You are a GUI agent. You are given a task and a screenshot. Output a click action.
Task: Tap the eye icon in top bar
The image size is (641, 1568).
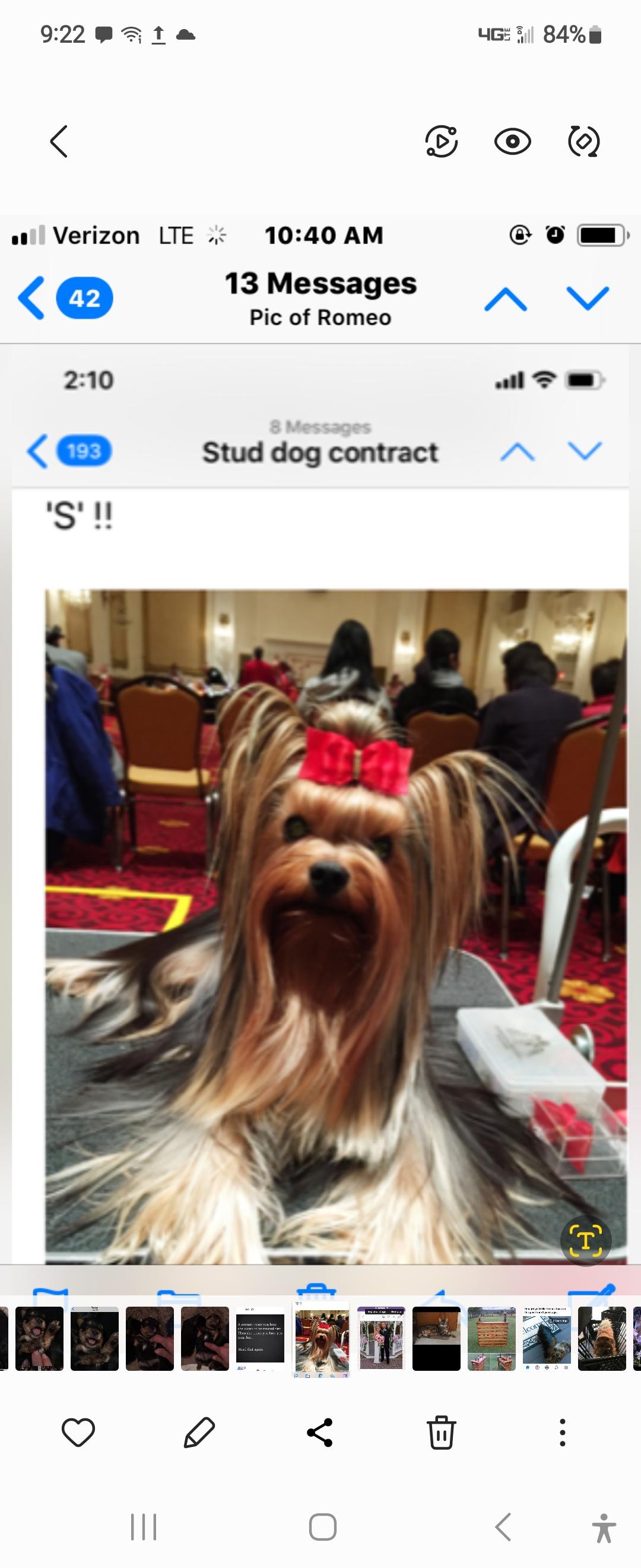[x=512, y=142]
